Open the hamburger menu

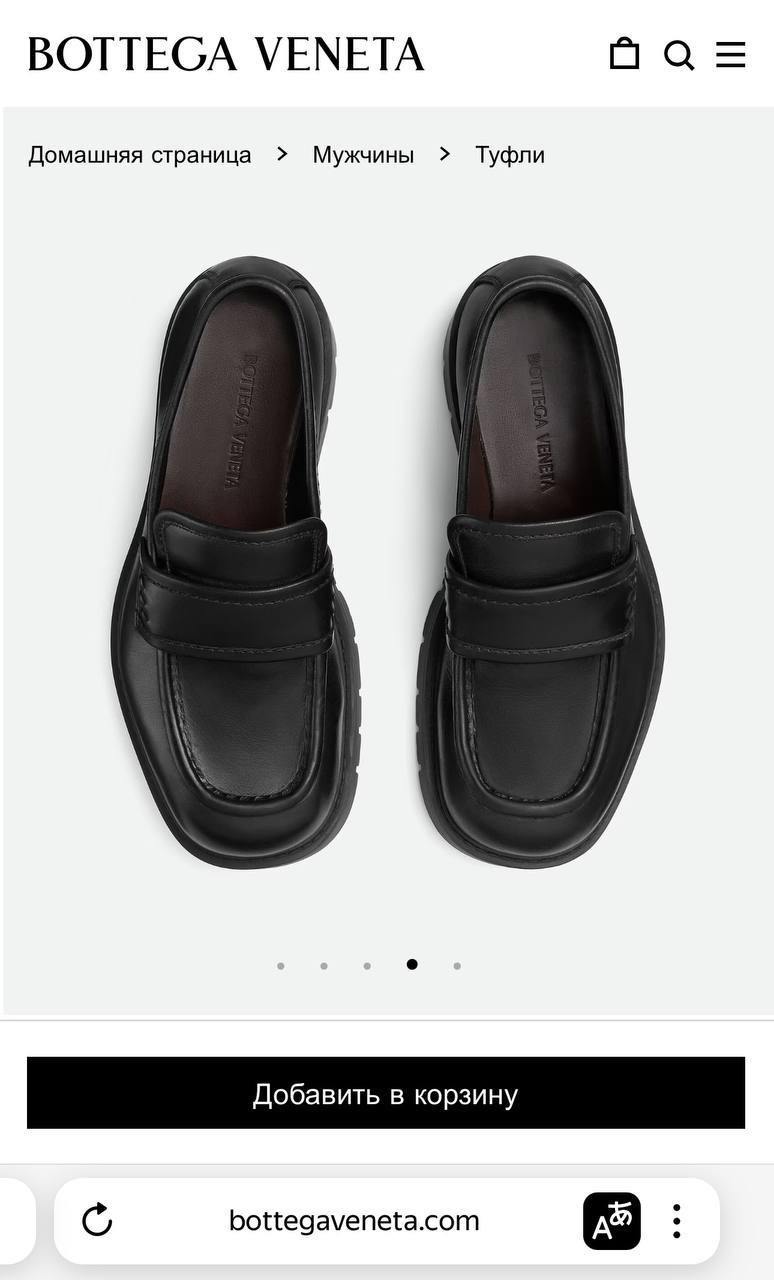tap(731, 54)
